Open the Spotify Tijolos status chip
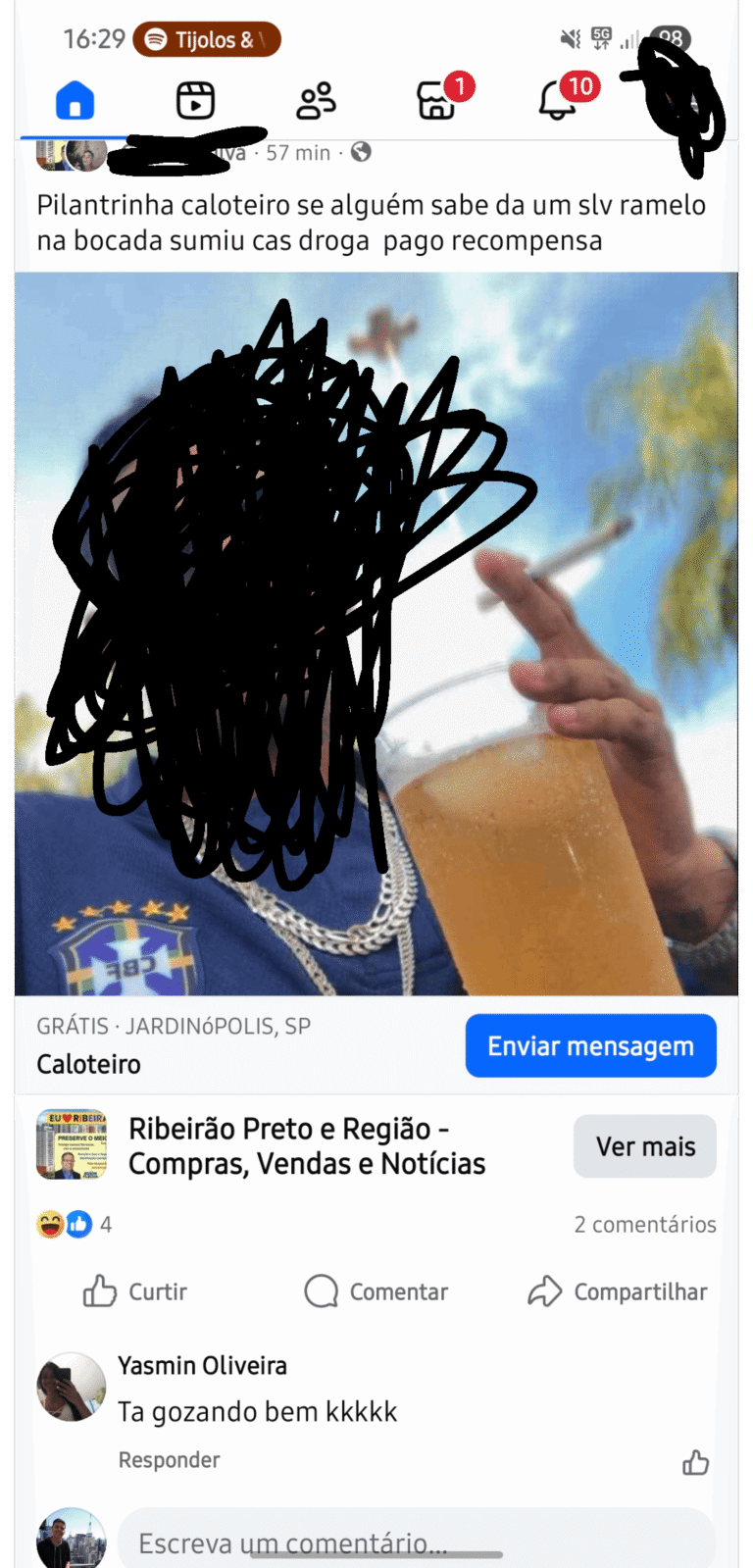The image size is (753, 1568). [207, 39]
